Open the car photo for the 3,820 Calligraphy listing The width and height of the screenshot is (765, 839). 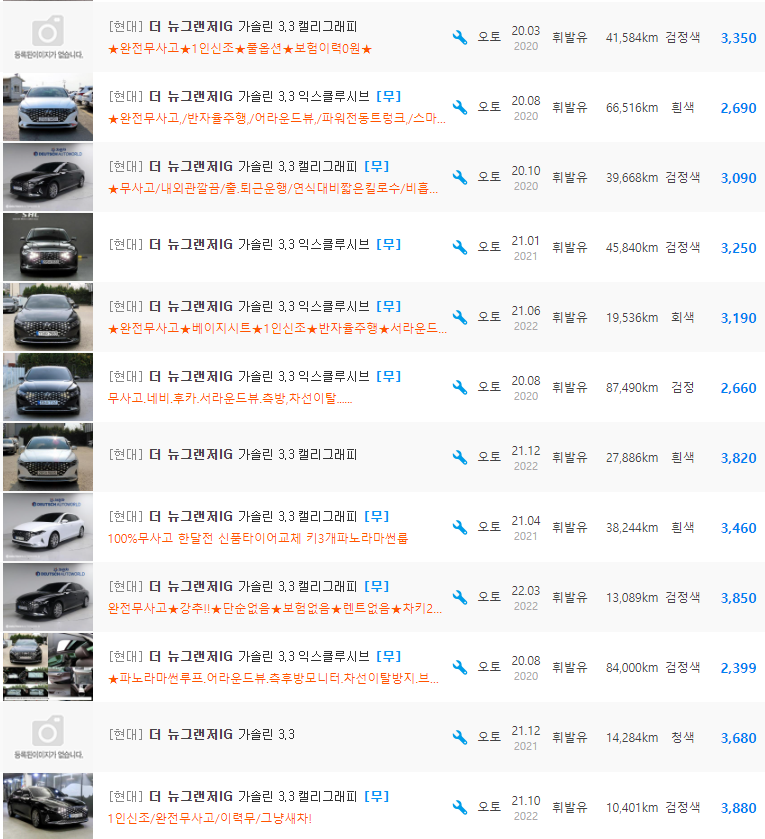[47, 457]
